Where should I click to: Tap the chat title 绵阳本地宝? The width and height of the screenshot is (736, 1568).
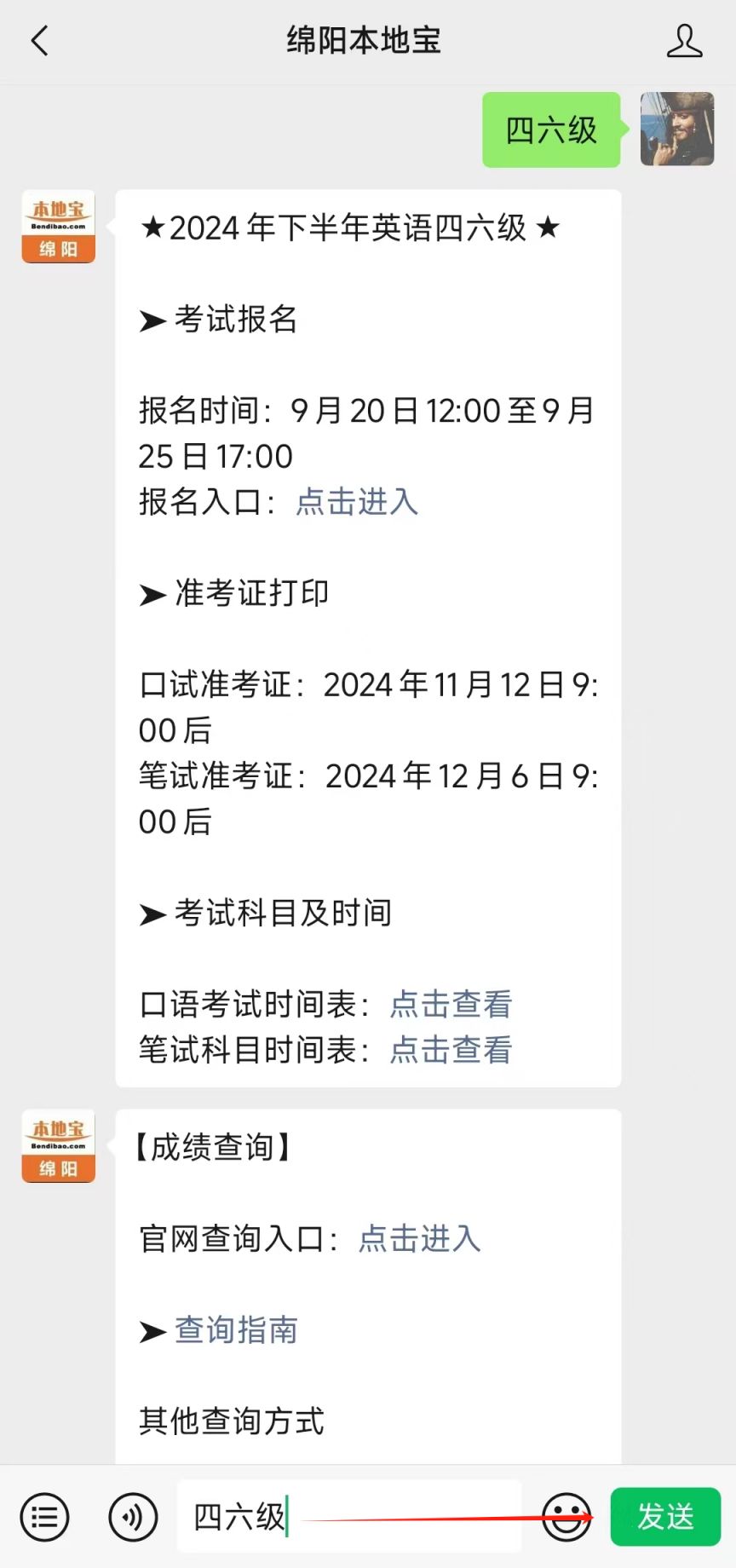coord(363,39)
